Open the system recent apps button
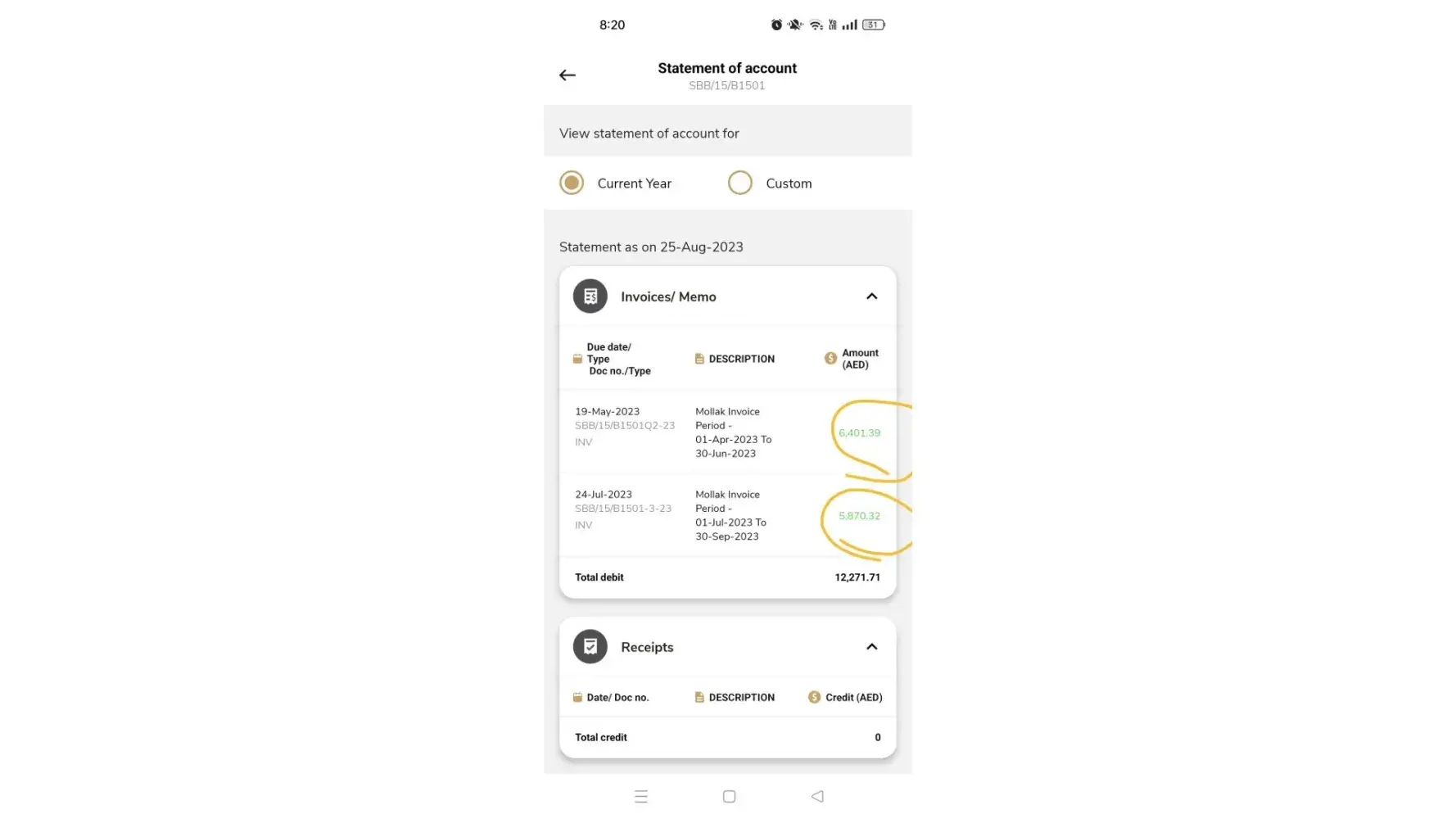The height and width of the screenshot is (819, 1456). [x=641, y=796]
